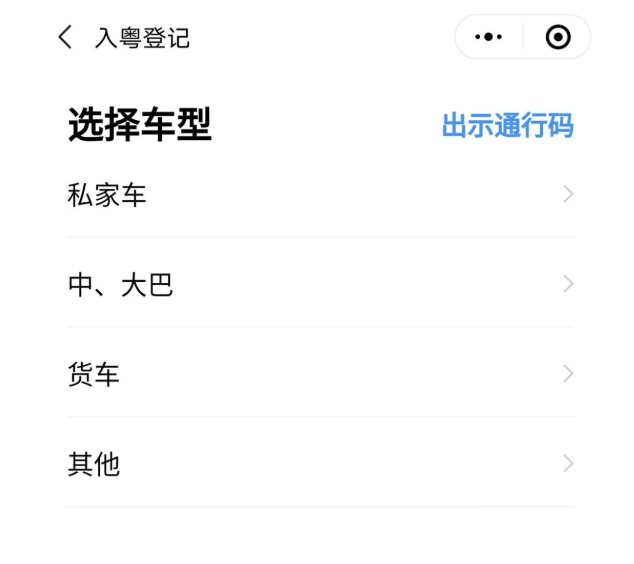
Task: Tap 出示通行码 link
Action: [507, 126]
